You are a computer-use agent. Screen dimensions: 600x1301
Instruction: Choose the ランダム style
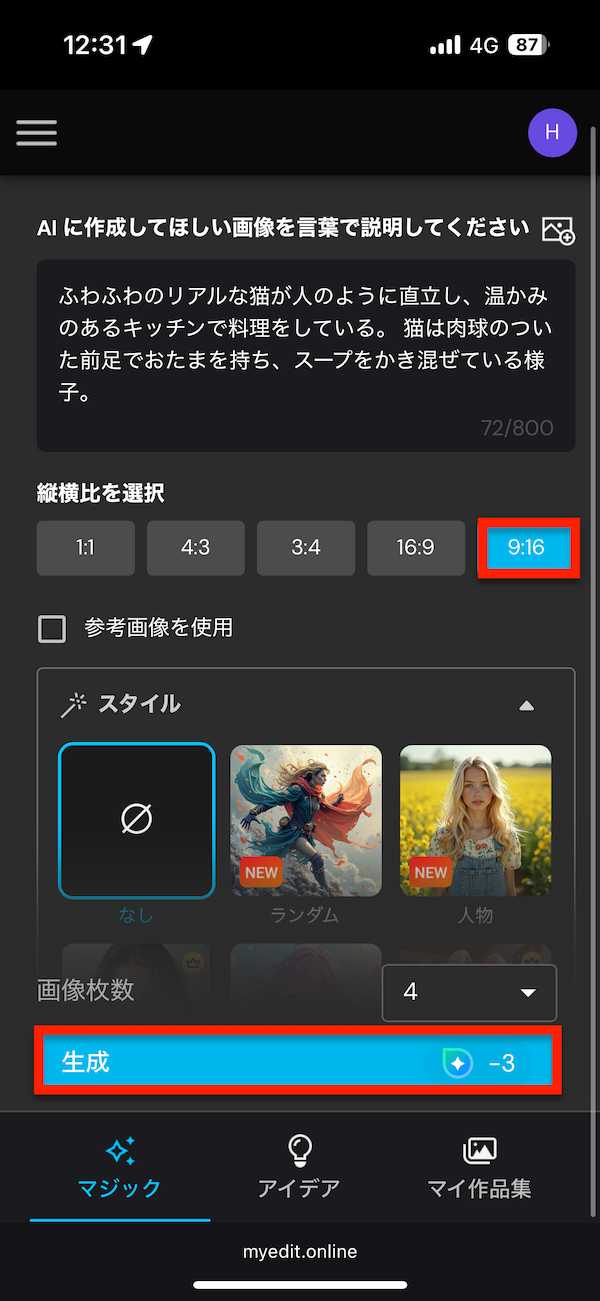[x=305, y=820]
